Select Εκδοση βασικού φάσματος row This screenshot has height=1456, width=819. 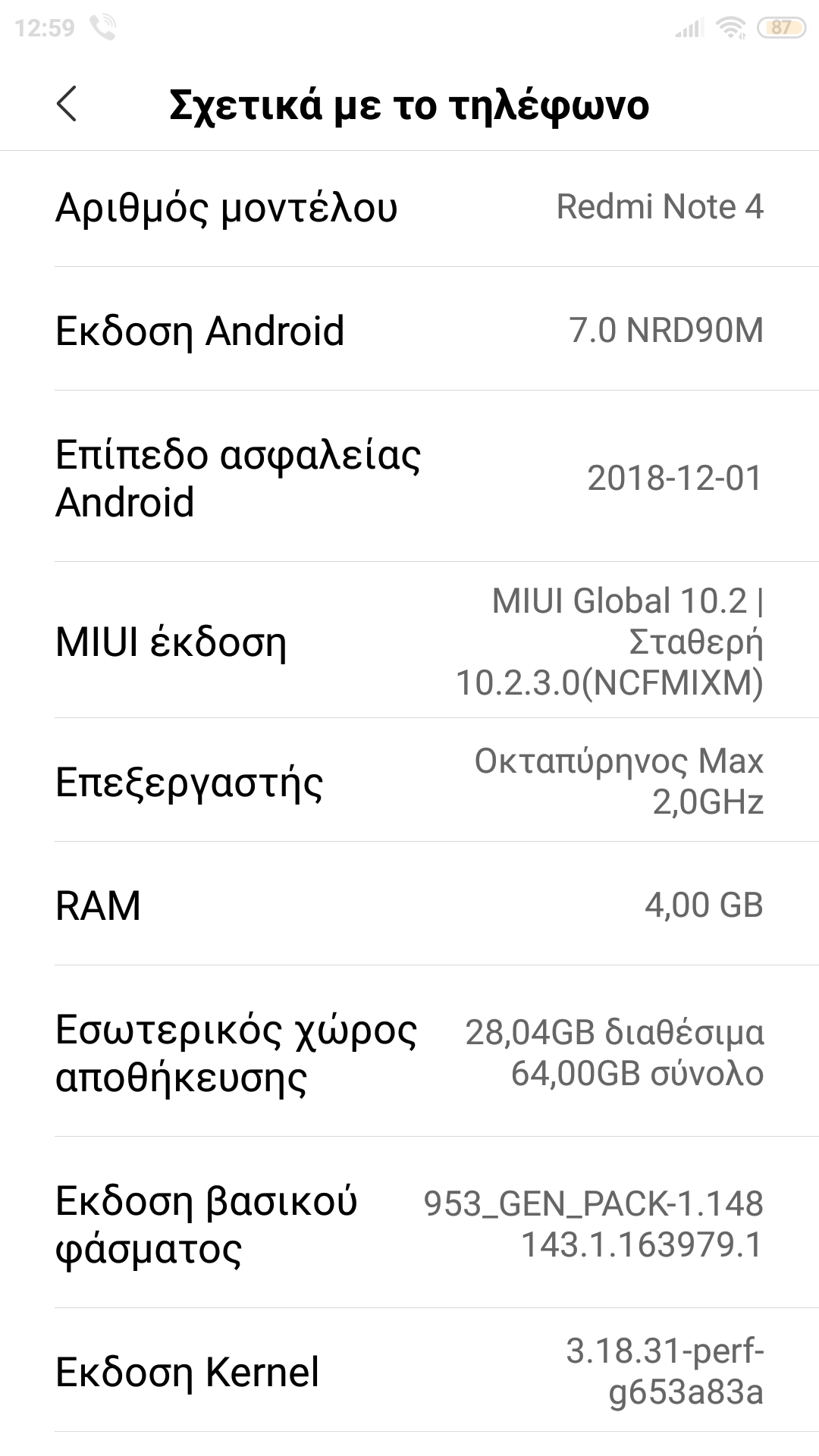point(409,1224)
